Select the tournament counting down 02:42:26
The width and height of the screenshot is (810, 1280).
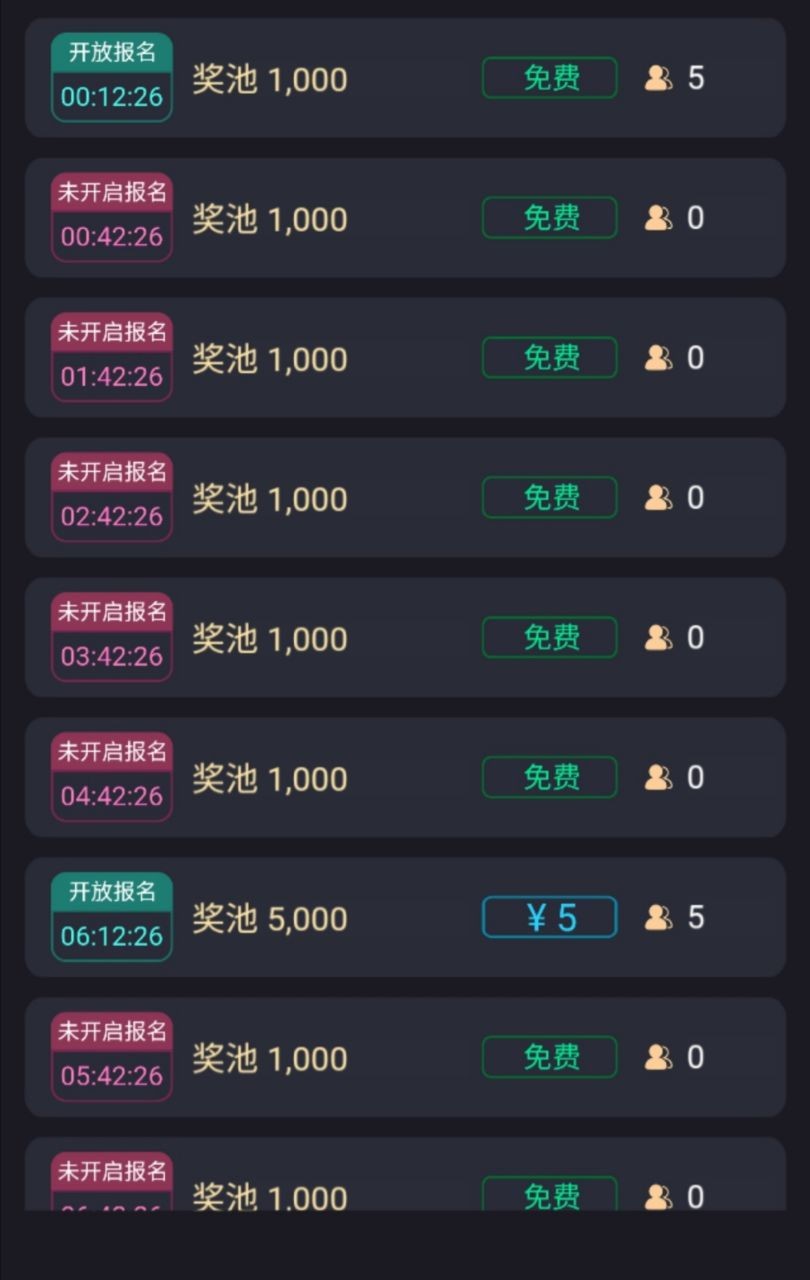[405, 498]
